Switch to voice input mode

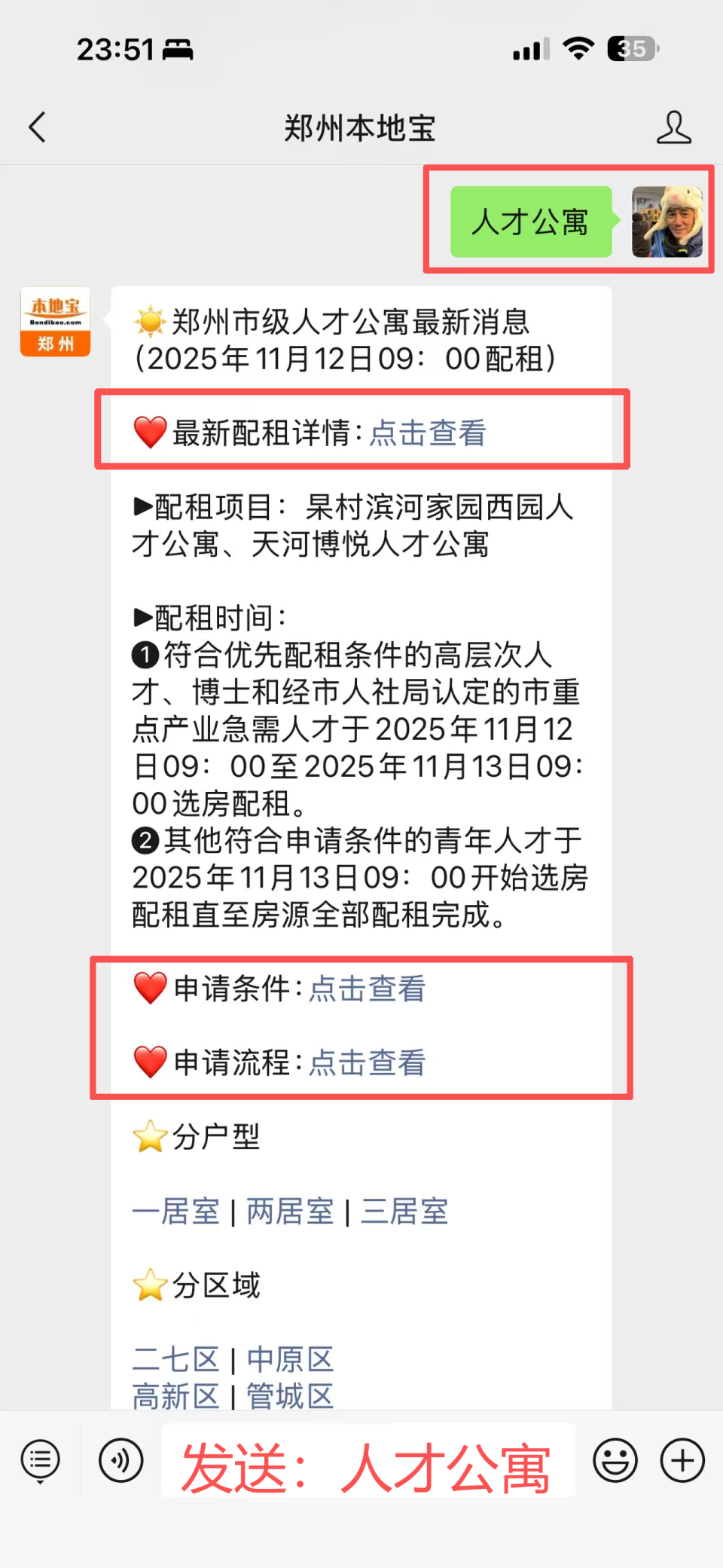click(120, 1460)
